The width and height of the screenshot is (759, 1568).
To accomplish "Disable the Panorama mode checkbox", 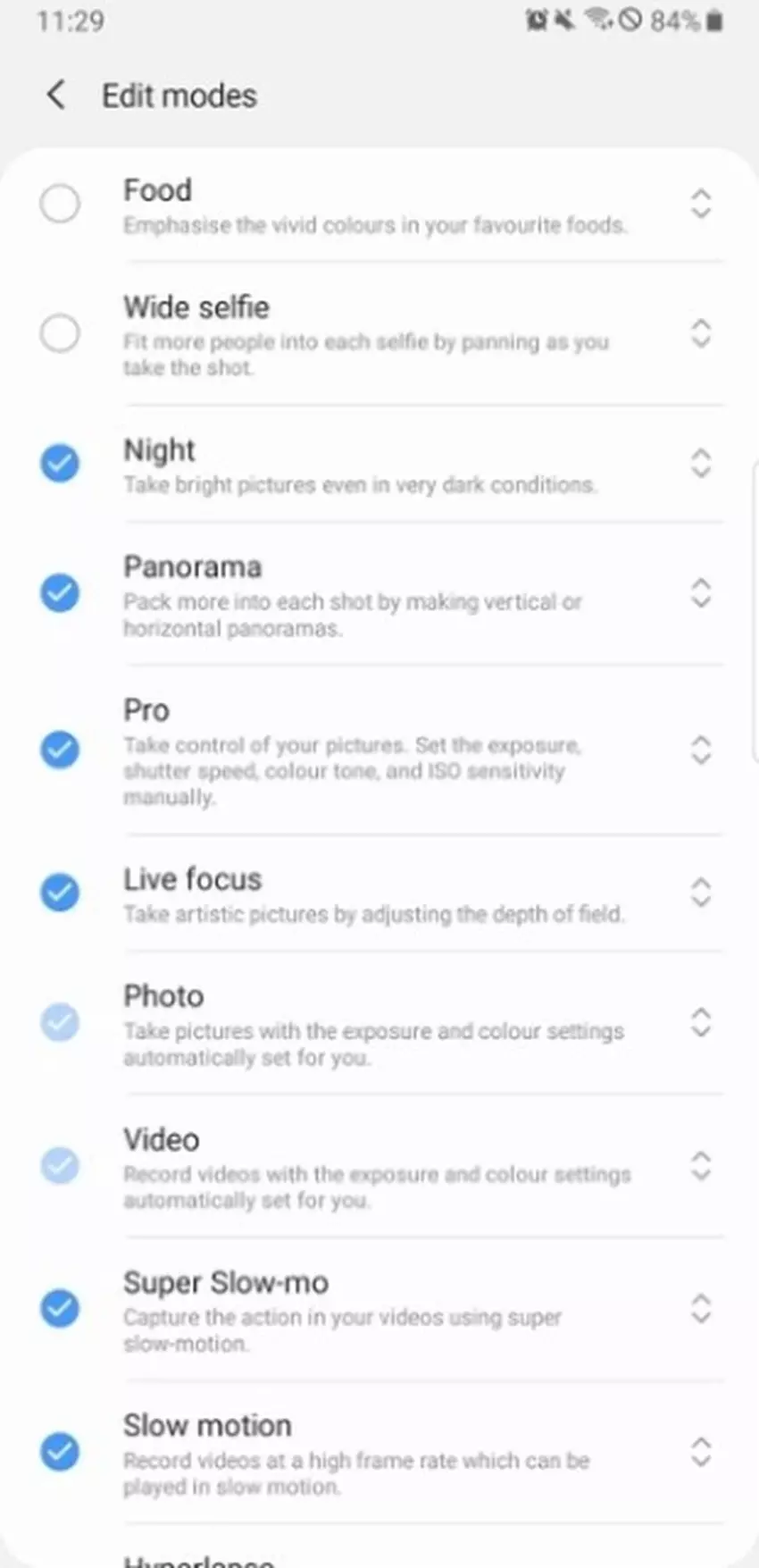I will click(x=60, y=593).
